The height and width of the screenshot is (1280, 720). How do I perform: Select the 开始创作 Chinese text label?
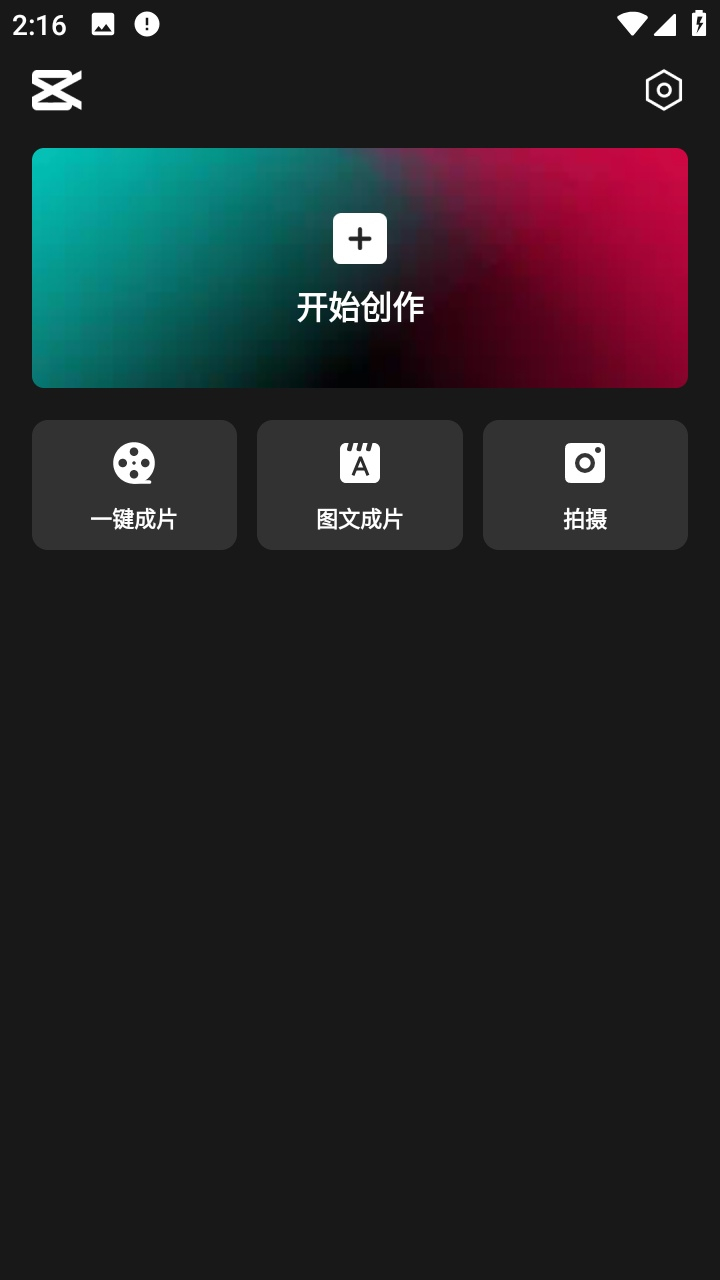click(x=360, y=307)
